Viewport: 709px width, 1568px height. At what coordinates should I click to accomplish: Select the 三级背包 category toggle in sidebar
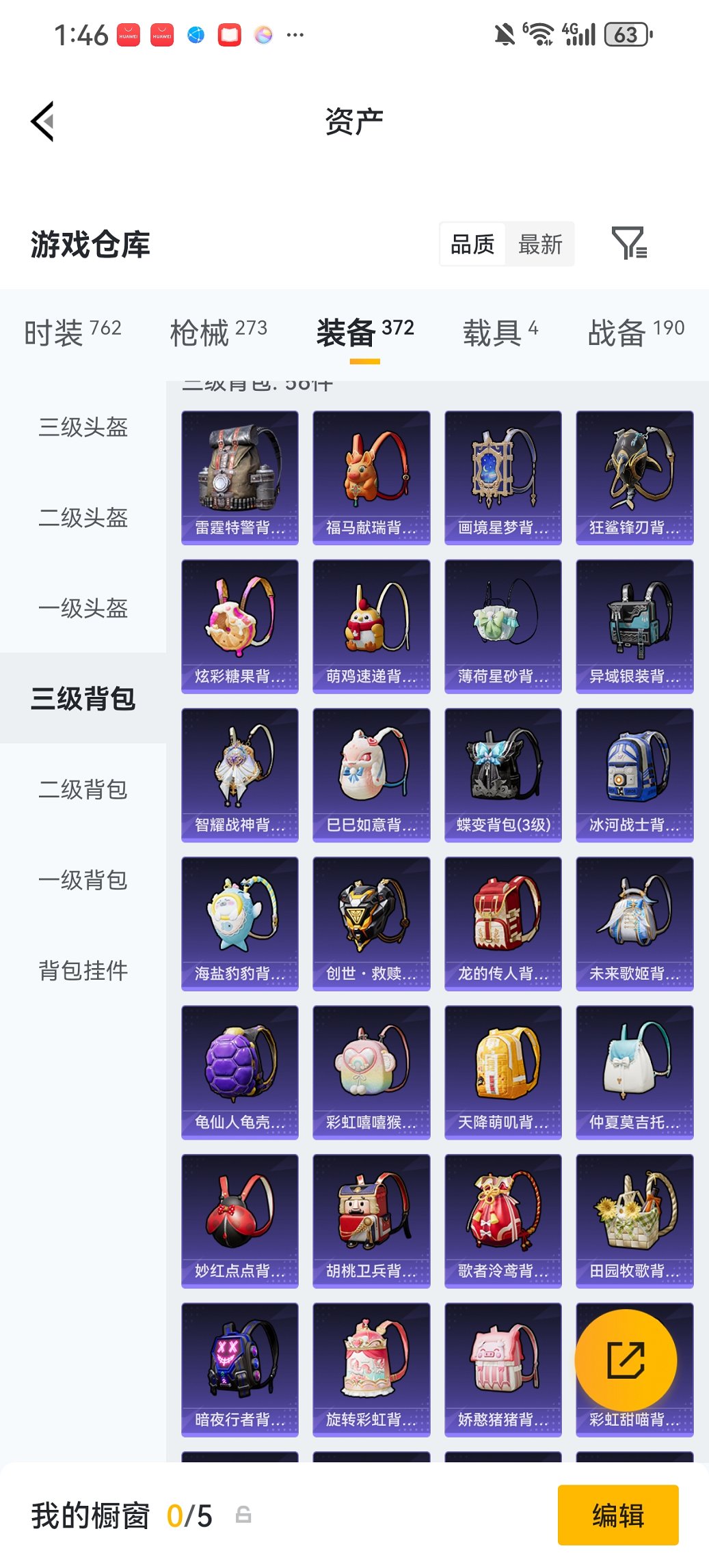tap(83, 699)
